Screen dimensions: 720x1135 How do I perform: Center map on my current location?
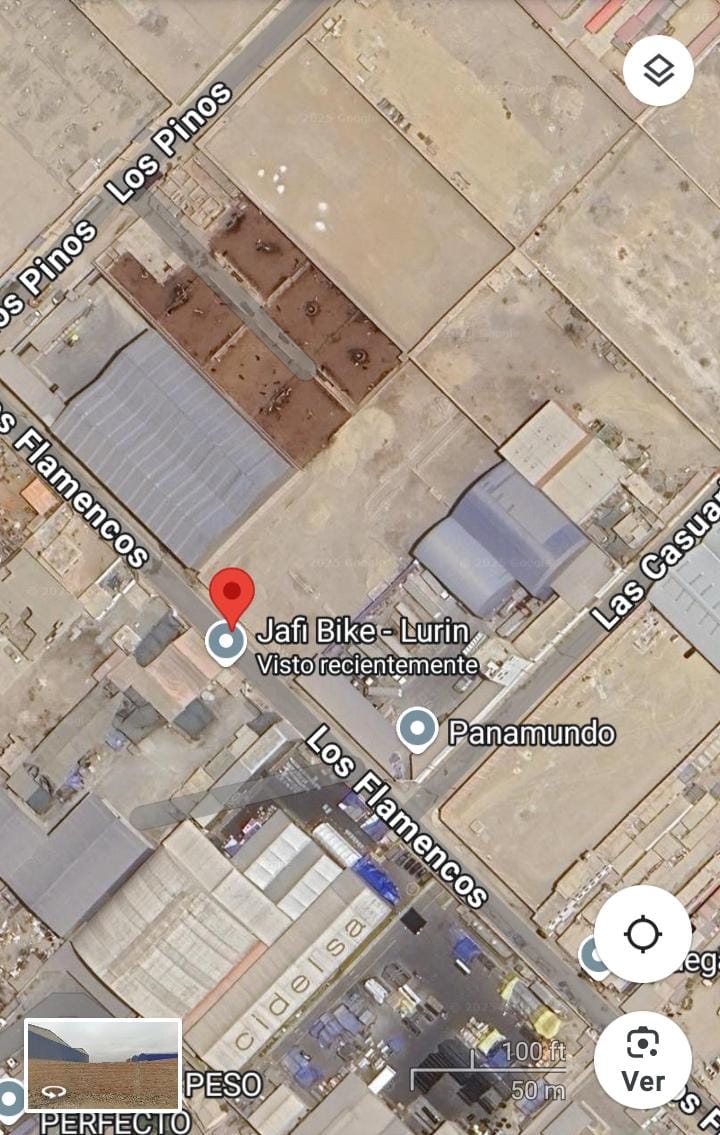(642, 934)
